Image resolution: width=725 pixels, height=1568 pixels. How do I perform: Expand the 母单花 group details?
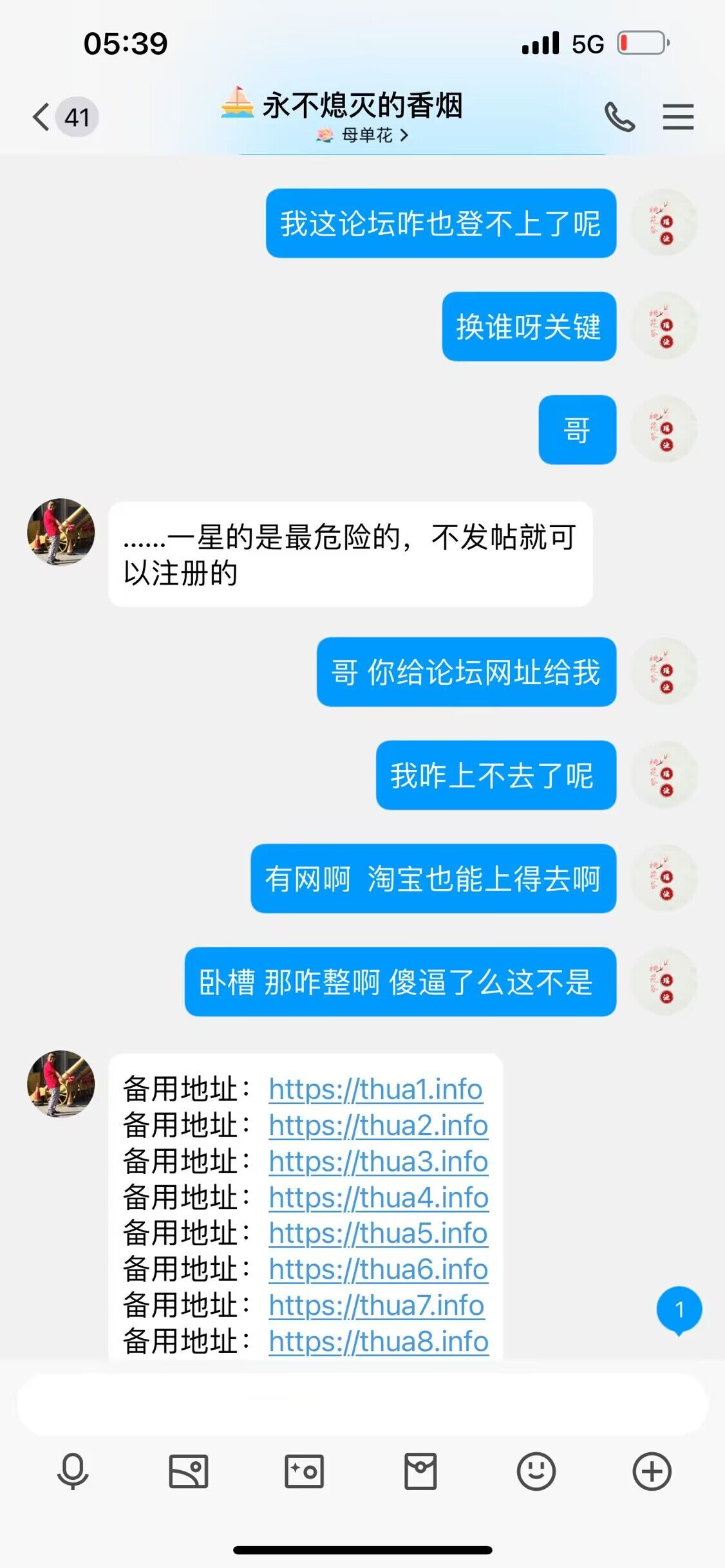pyautogui.click(x=364, y=136)
